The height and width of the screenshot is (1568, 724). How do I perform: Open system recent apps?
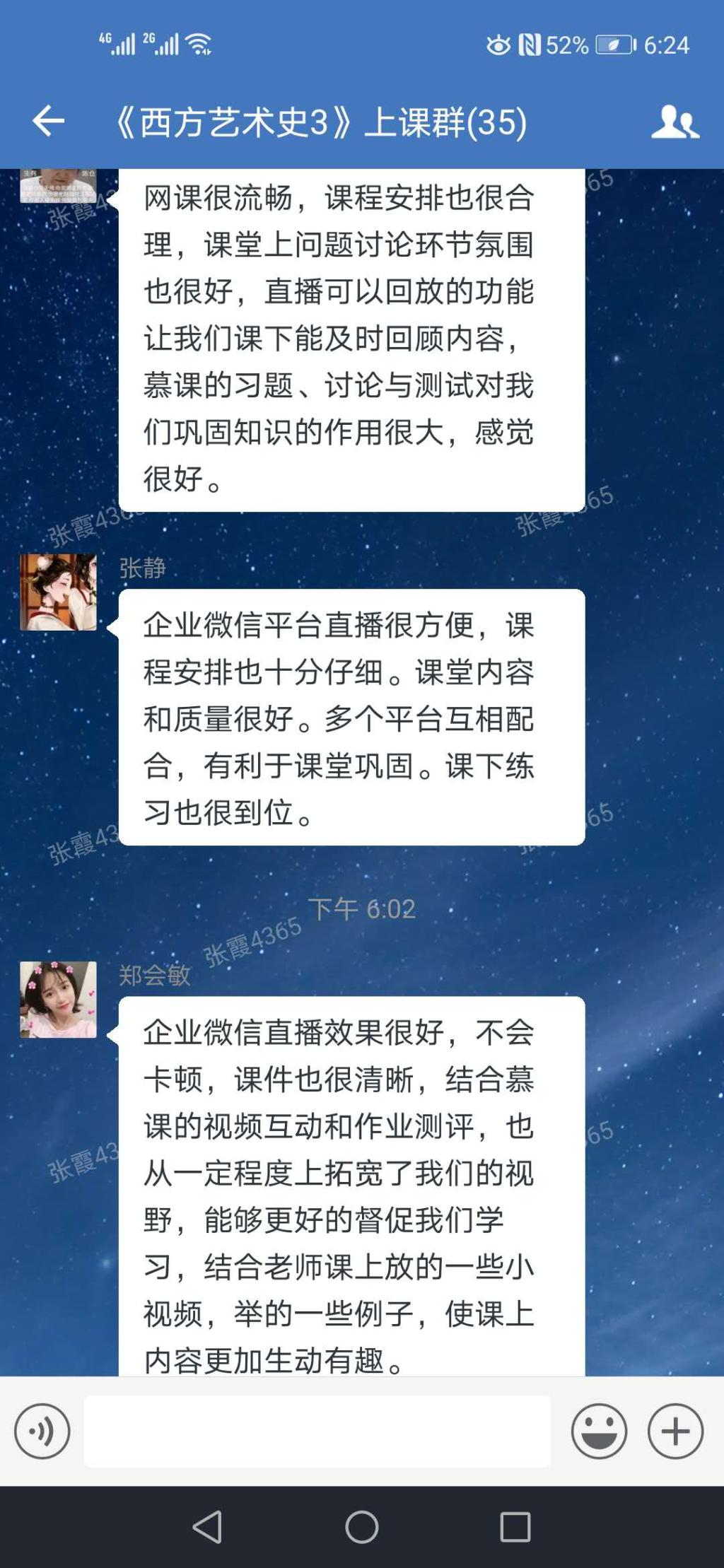(515, 1528)
